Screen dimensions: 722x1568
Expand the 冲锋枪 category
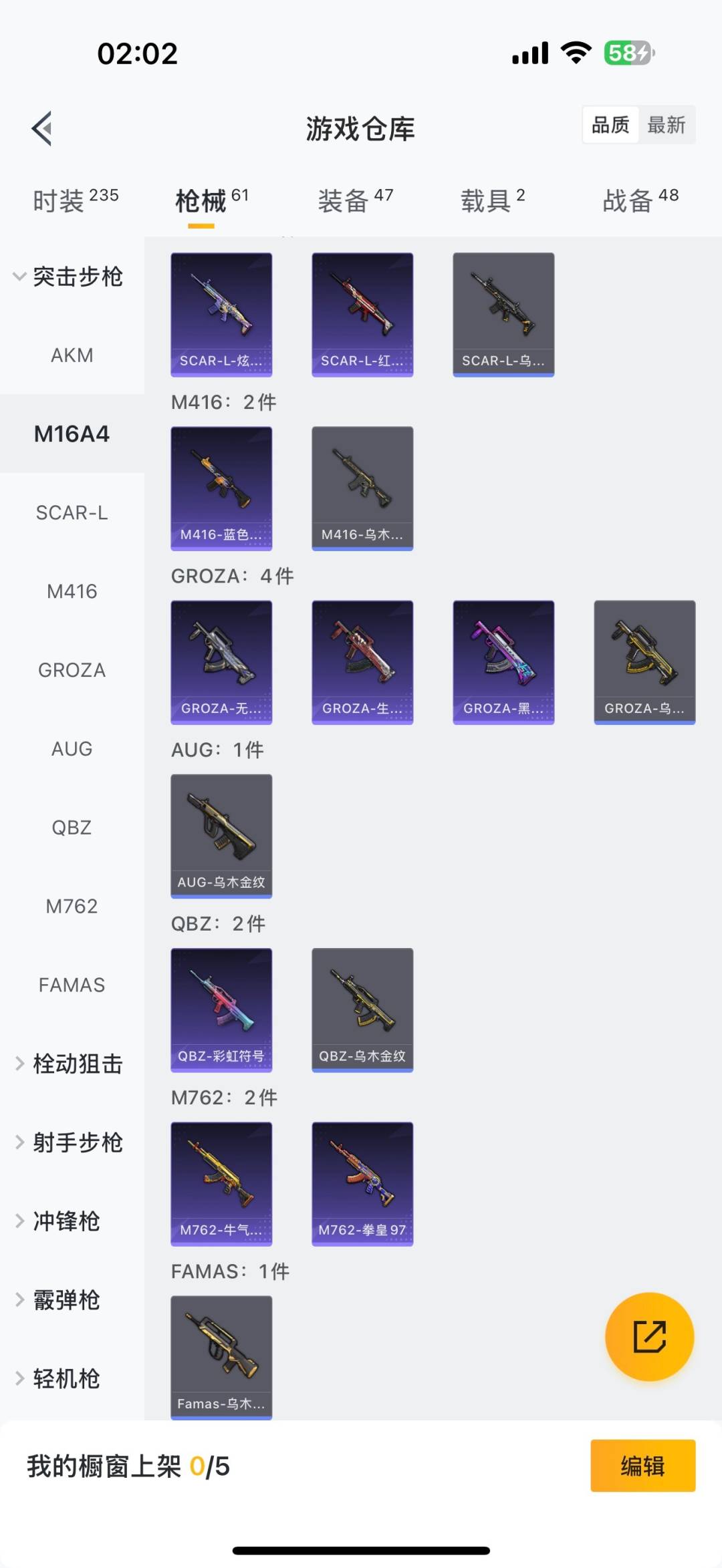tap(66, 1221)
